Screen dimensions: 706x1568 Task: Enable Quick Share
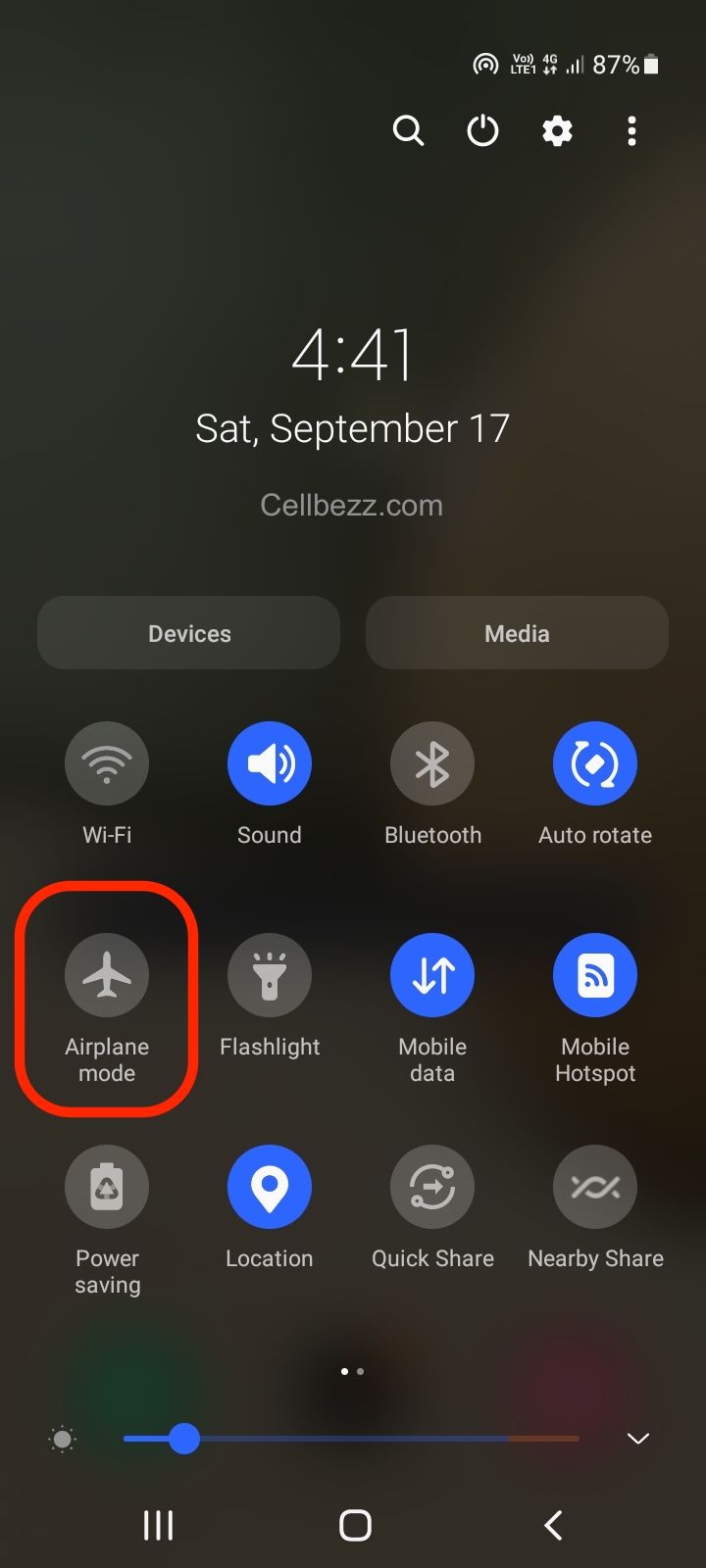432,1187
